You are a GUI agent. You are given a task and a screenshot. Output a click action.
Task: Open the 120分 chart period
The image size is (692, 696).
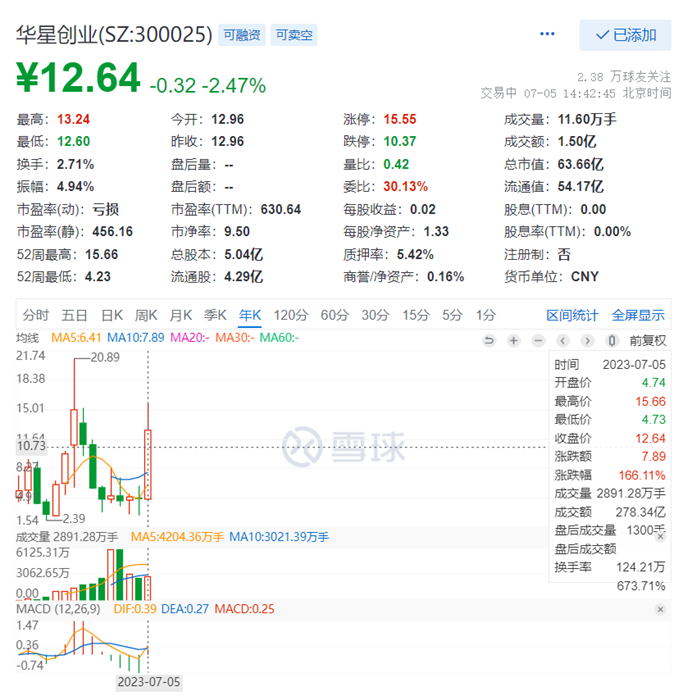coord(291,315)
